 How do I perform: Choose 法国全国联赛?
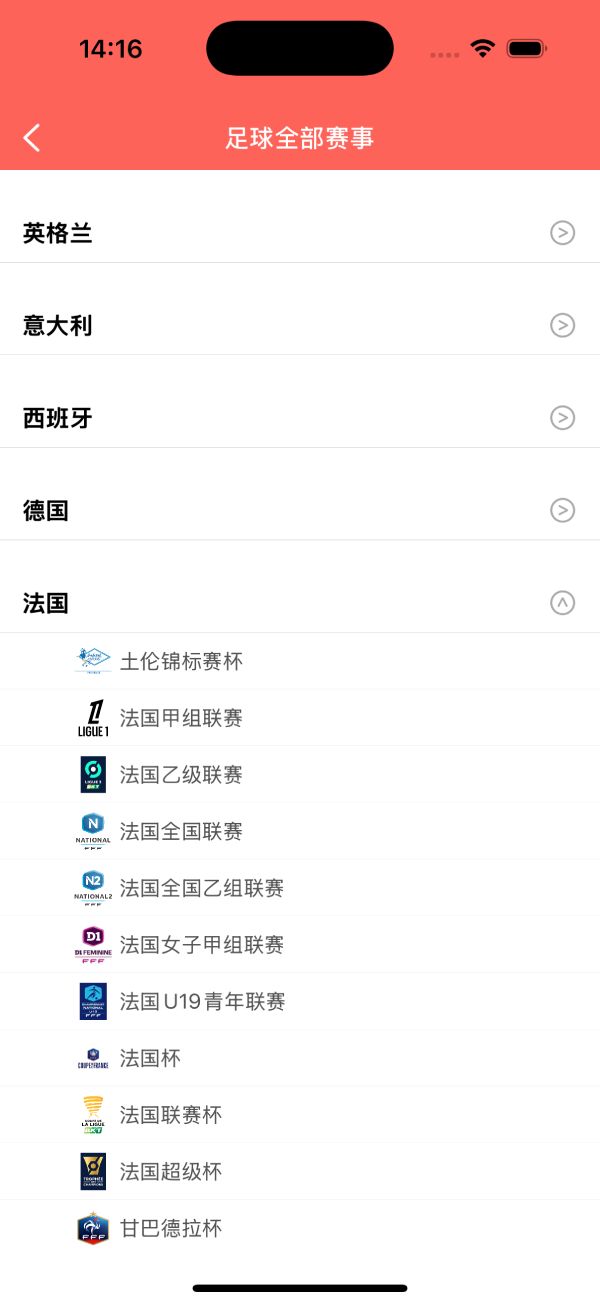click(181, 831)
